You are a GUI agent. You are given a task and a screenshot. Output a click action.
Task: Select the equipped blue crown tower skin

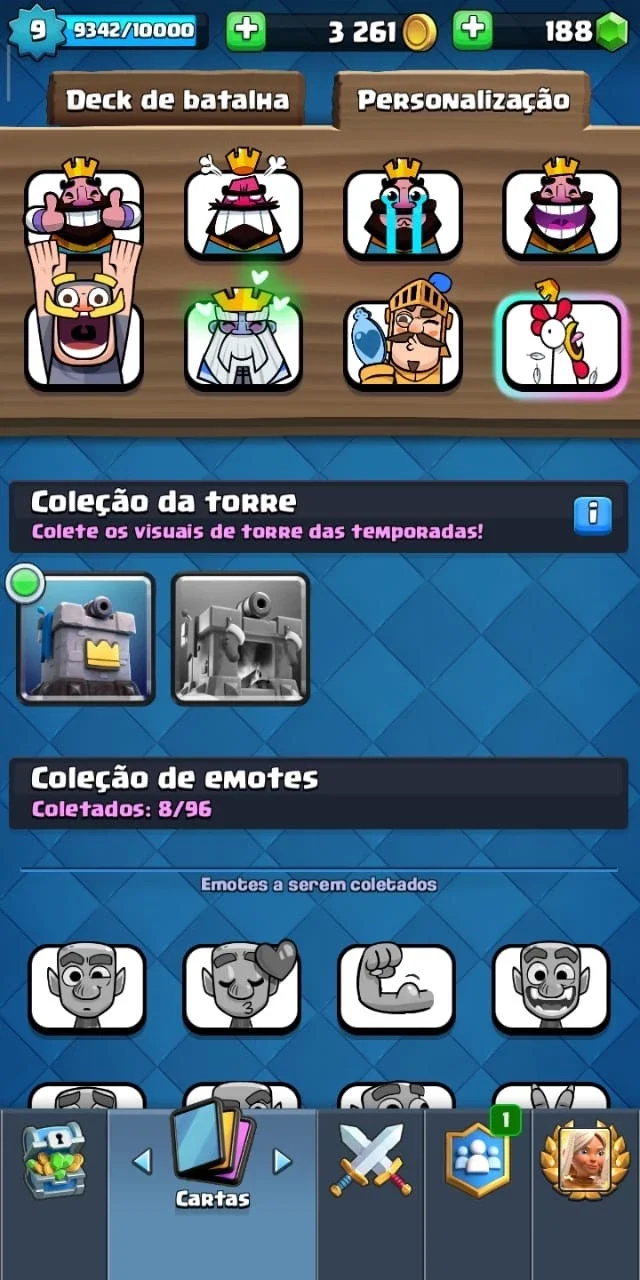click(x=86, y=639)
